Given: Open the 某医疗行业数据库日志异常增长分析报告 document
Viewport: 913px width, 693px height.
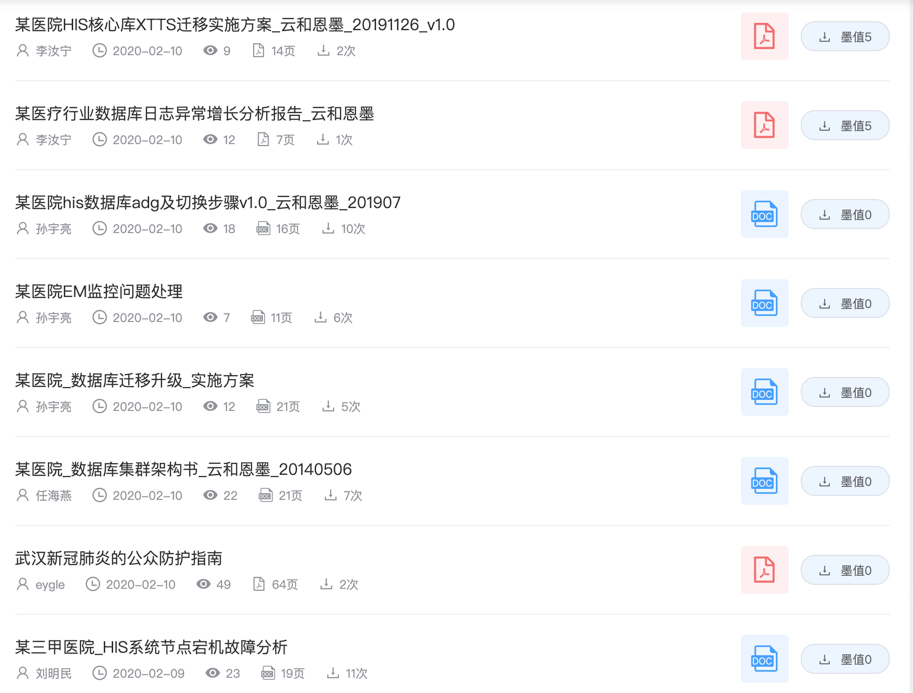Looking at the screenshot, I should point(195,114).
